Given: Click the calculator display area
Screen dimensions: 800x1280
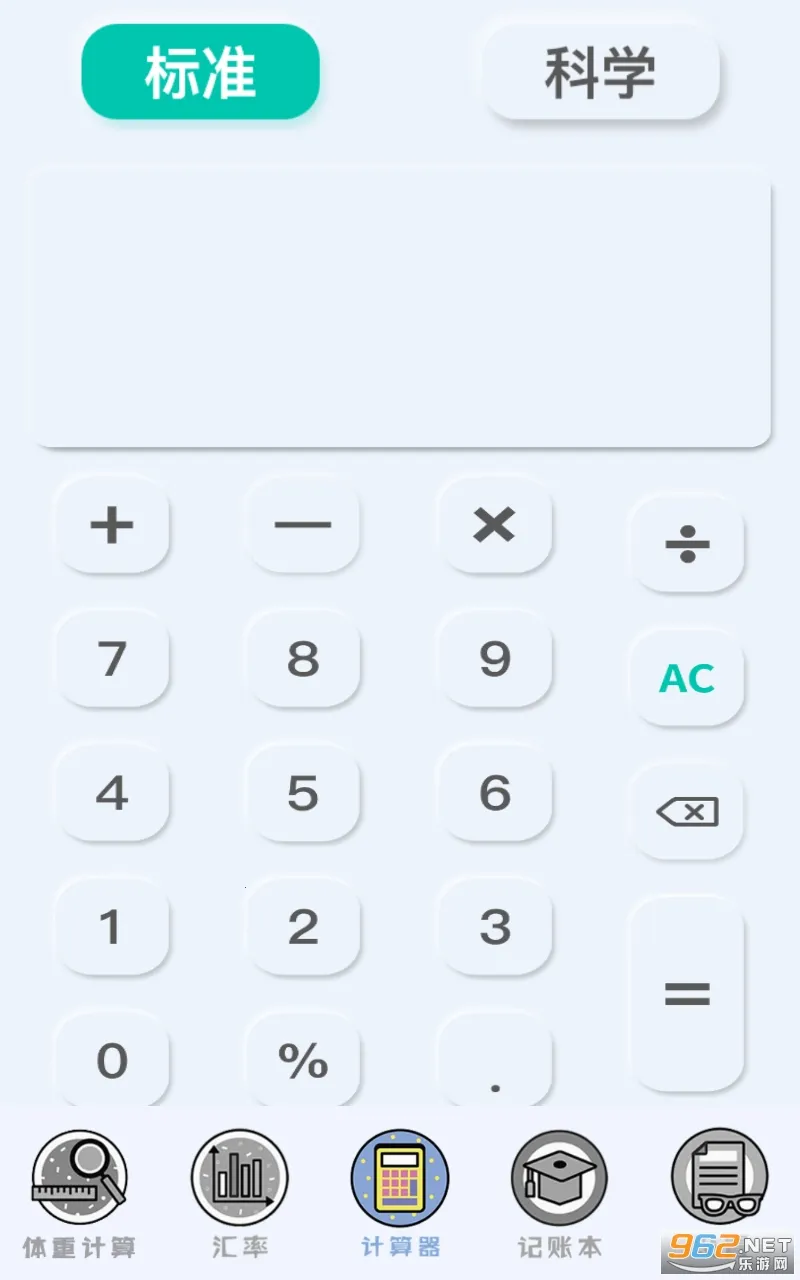Looking at the screenshot, I should point(400,305).
